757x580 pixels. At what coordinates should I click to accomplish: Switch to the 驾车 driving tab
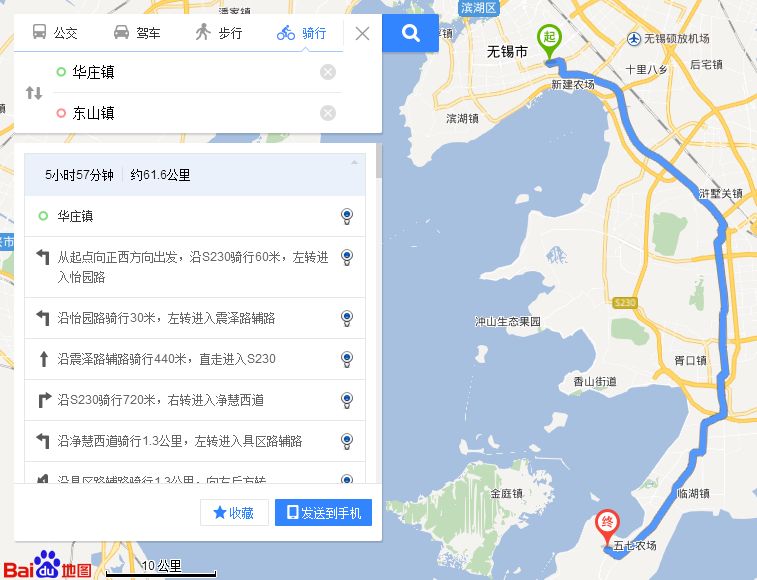[x=136, y=33]
